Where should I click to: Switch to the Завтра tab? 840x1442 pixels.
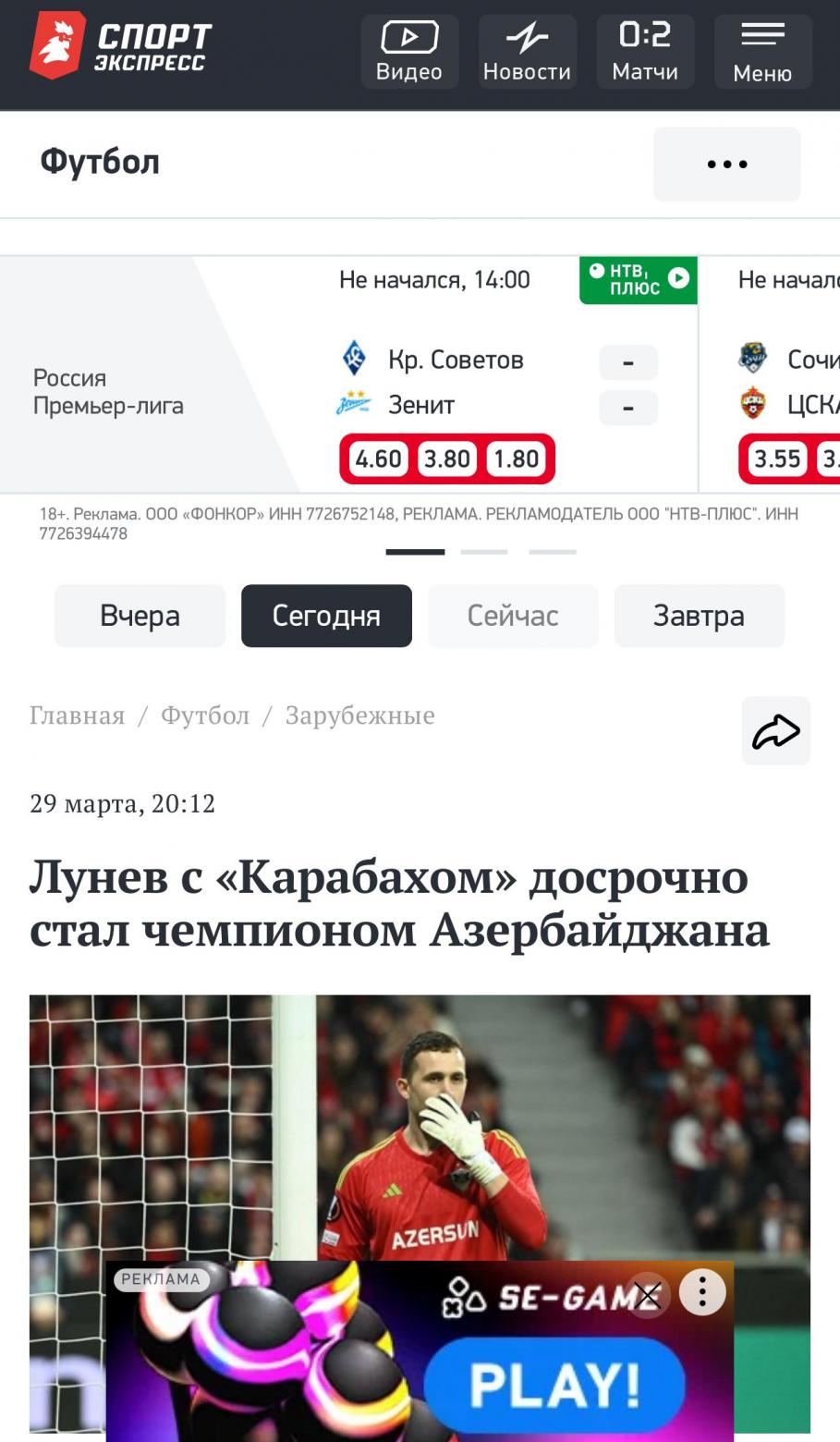(x=699, y=616)
